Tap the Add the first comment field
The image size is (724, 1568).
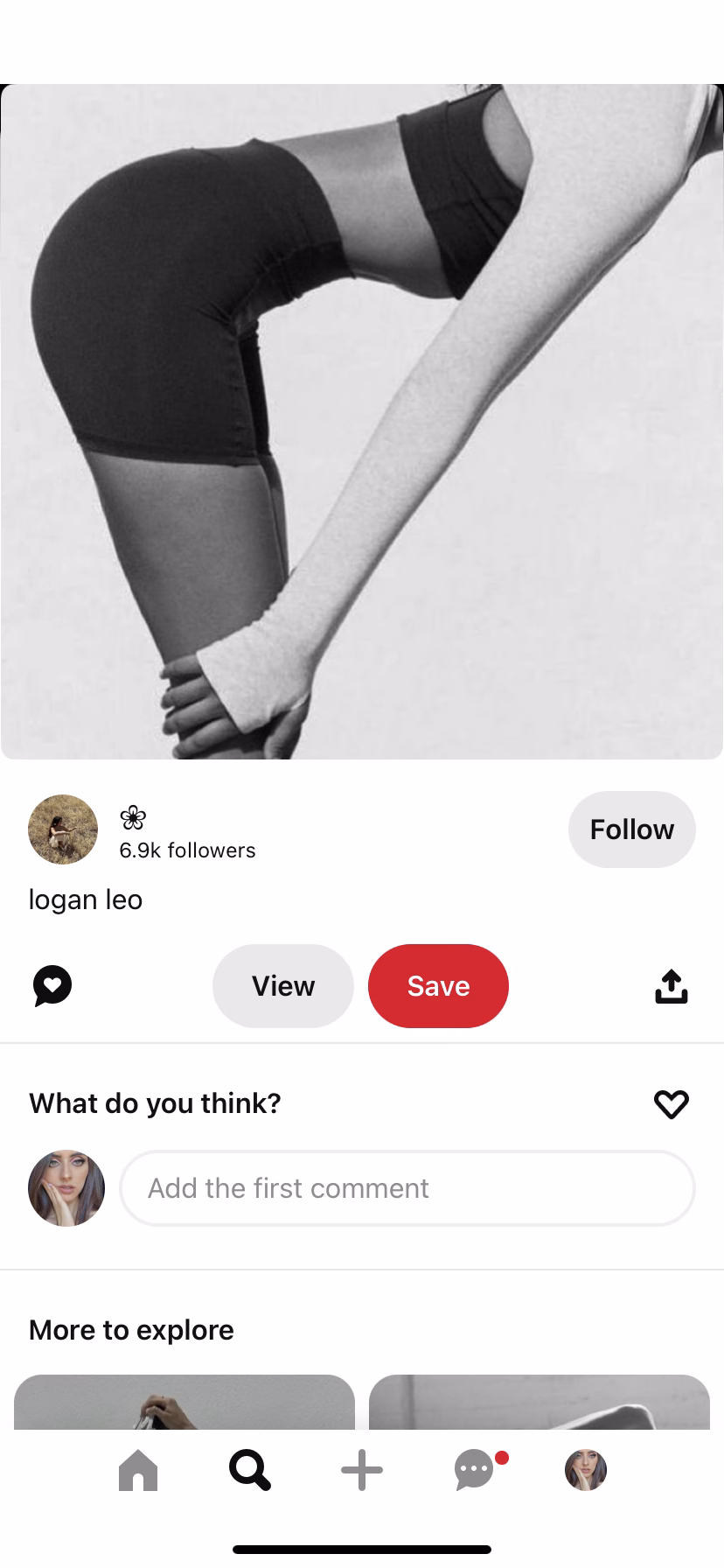pyautogui.click(x=407, y=1188)
